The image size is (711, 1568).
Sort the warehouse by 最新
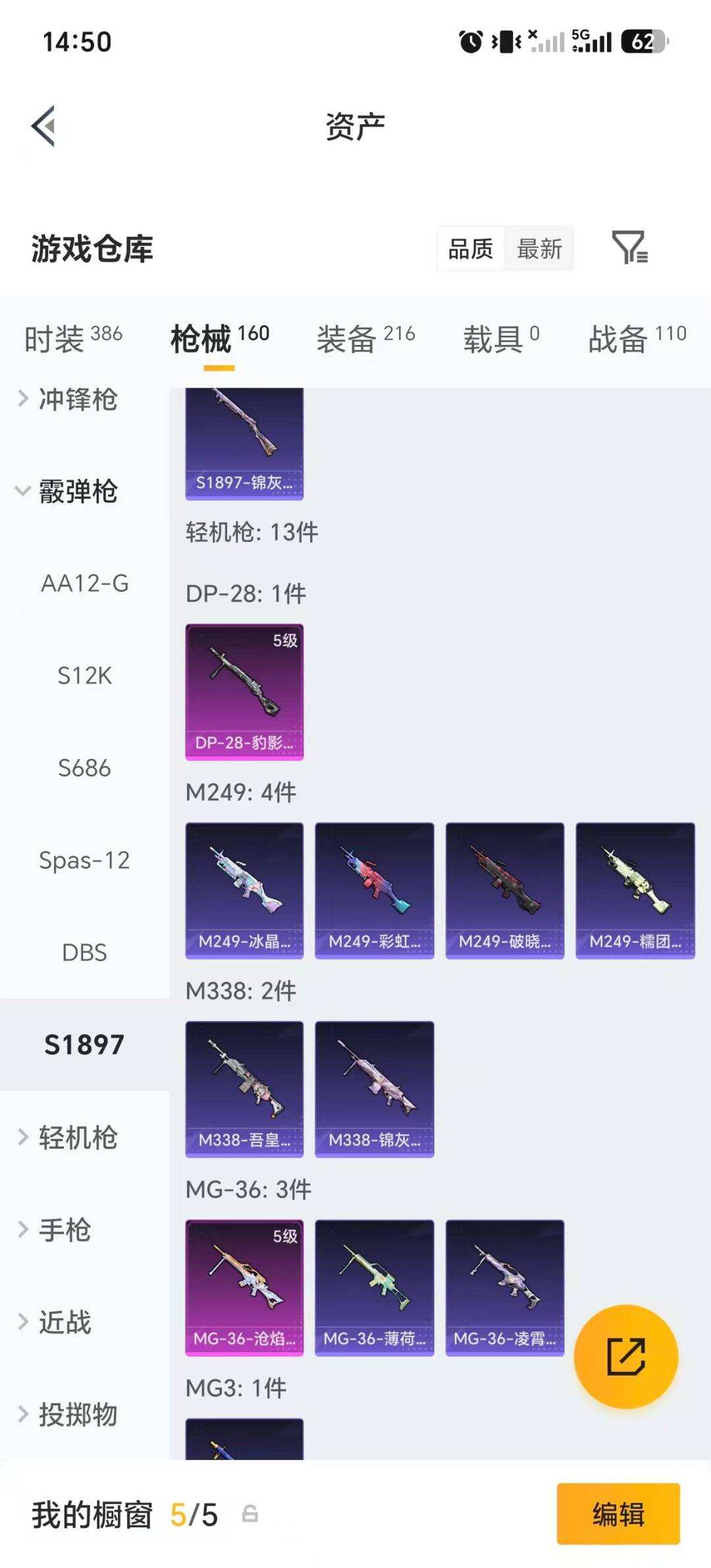click(539, 249)
